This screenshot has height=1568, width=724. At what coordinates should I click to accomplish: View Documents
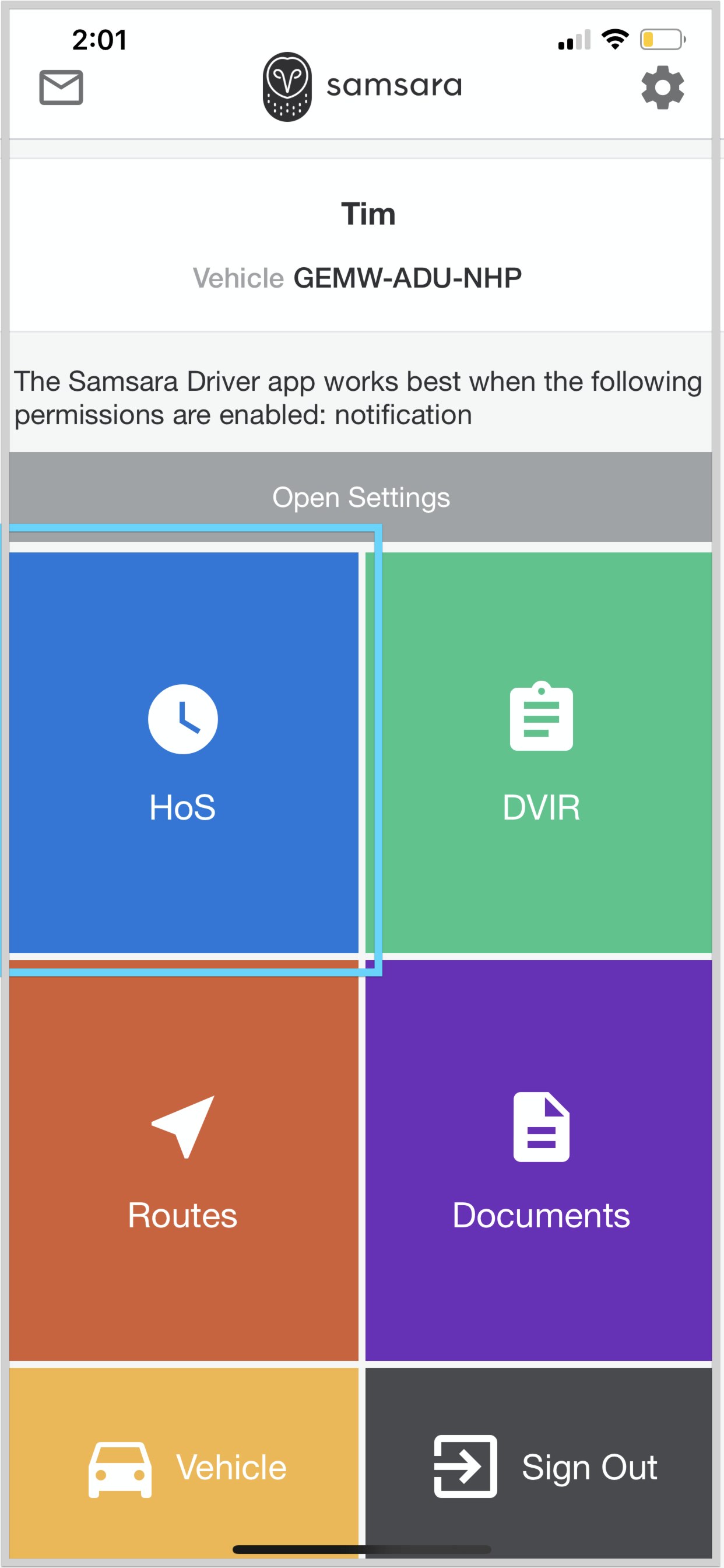tap(539, 1160)
